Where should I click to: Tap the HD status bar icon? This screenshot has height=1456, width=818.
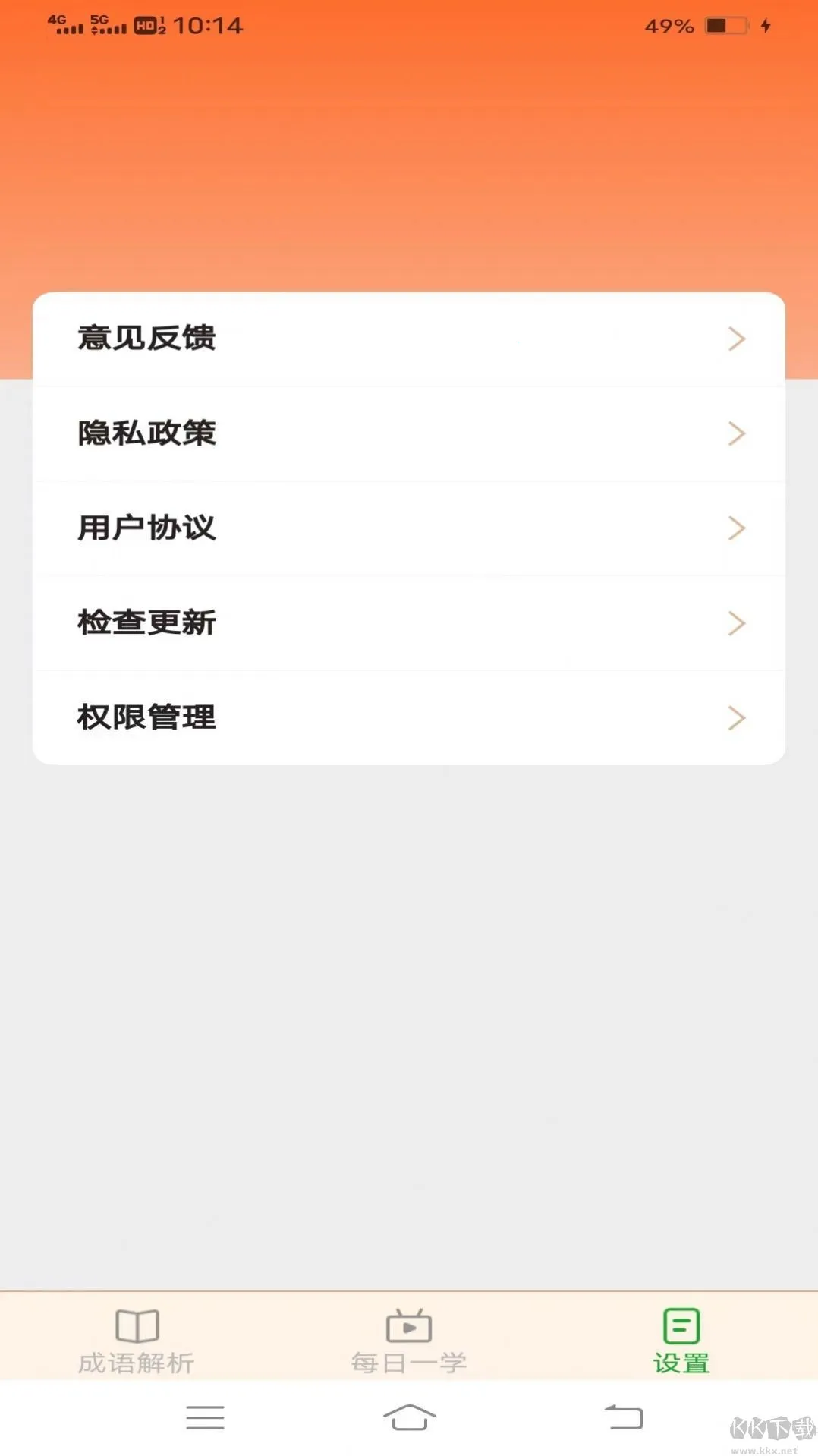[x=146, y=26]
